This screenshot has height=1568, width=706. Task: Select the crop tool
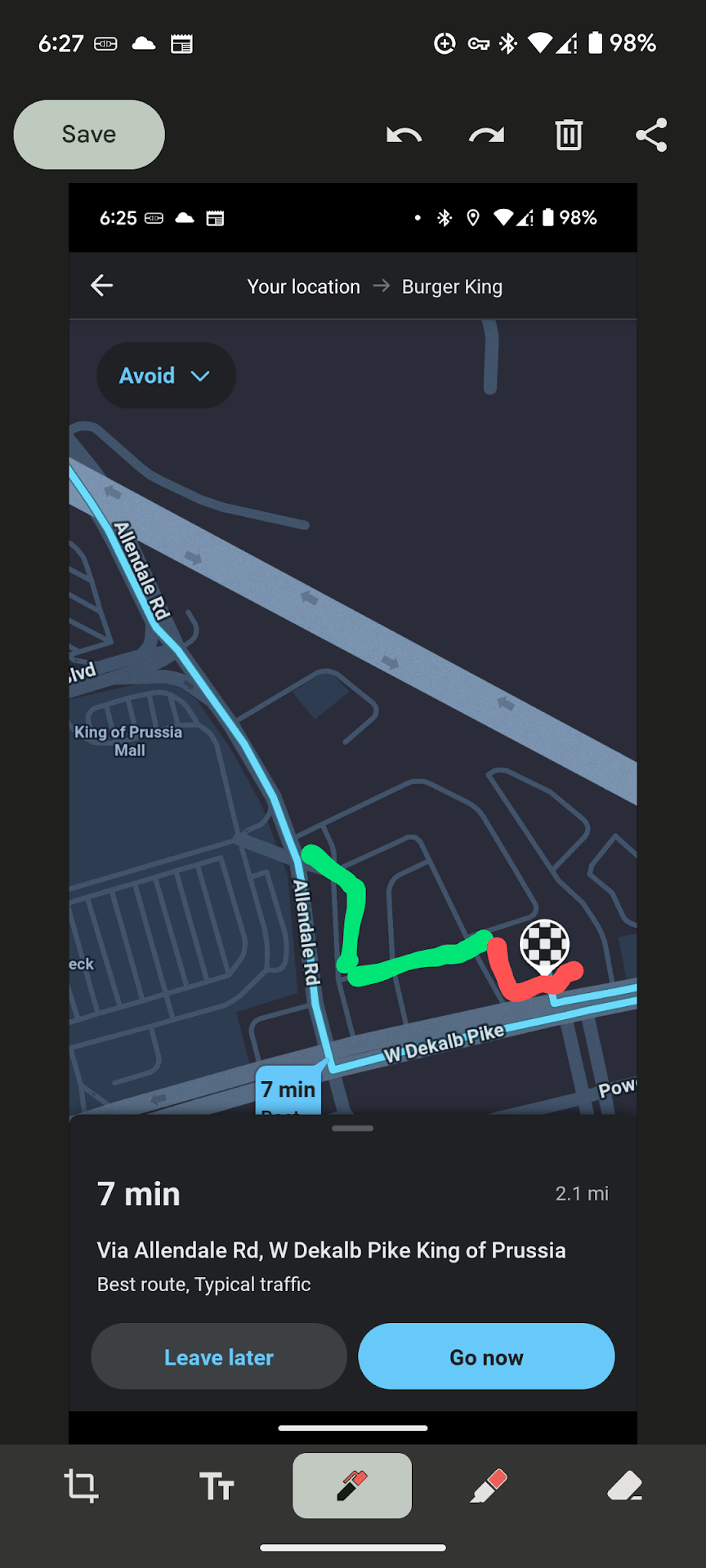[x=81, y=1486]
